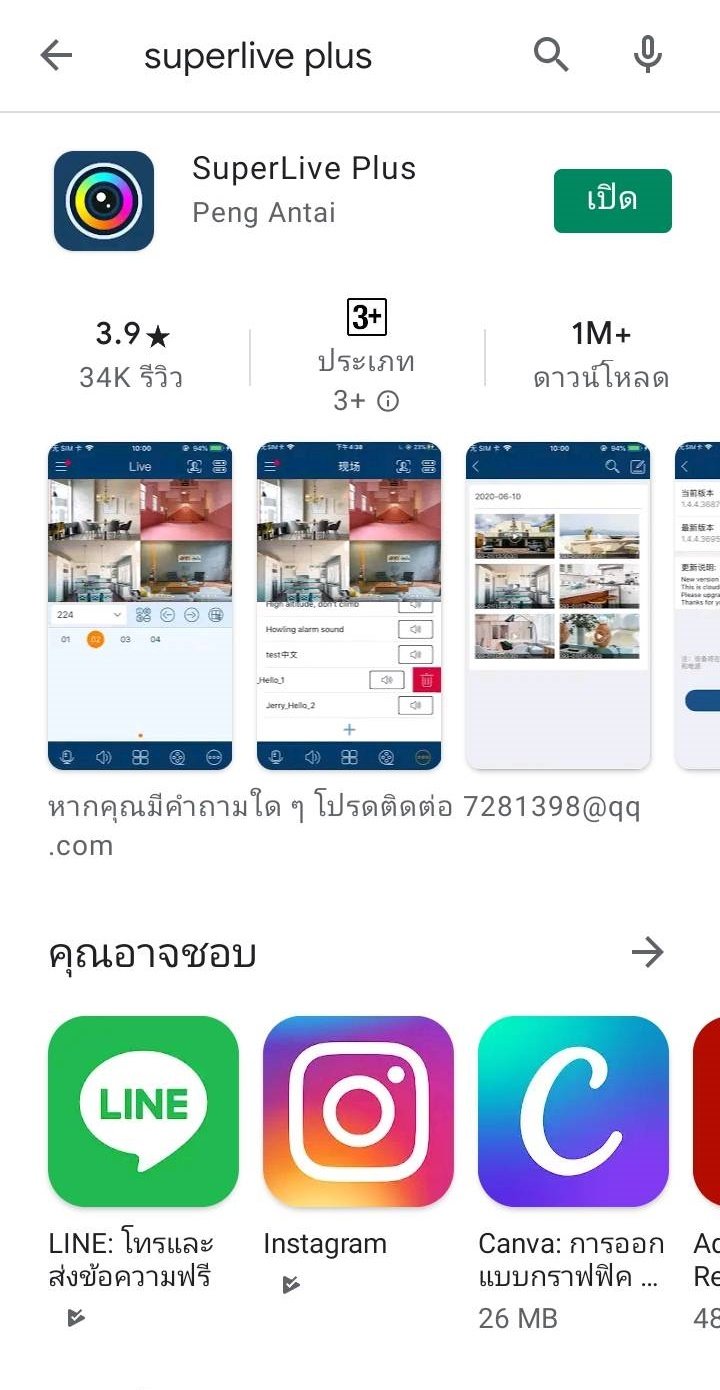Go back using the arrow icon

[x=56, y=56]
